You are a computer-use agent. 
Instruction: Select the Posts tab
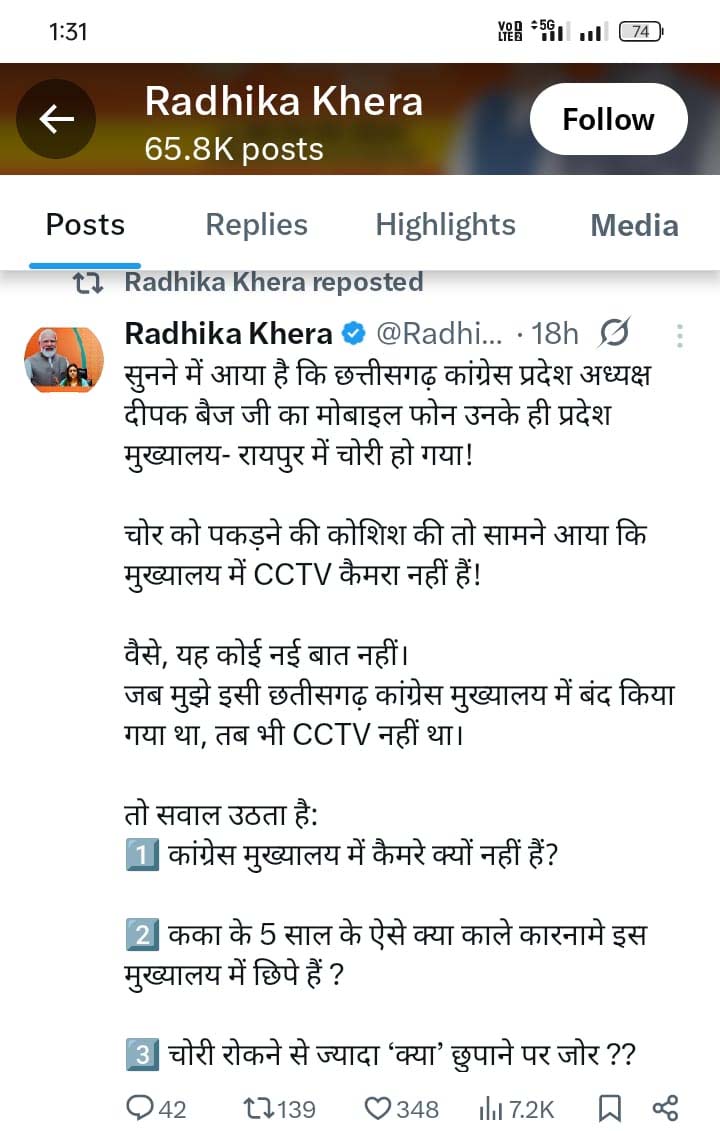85,225
